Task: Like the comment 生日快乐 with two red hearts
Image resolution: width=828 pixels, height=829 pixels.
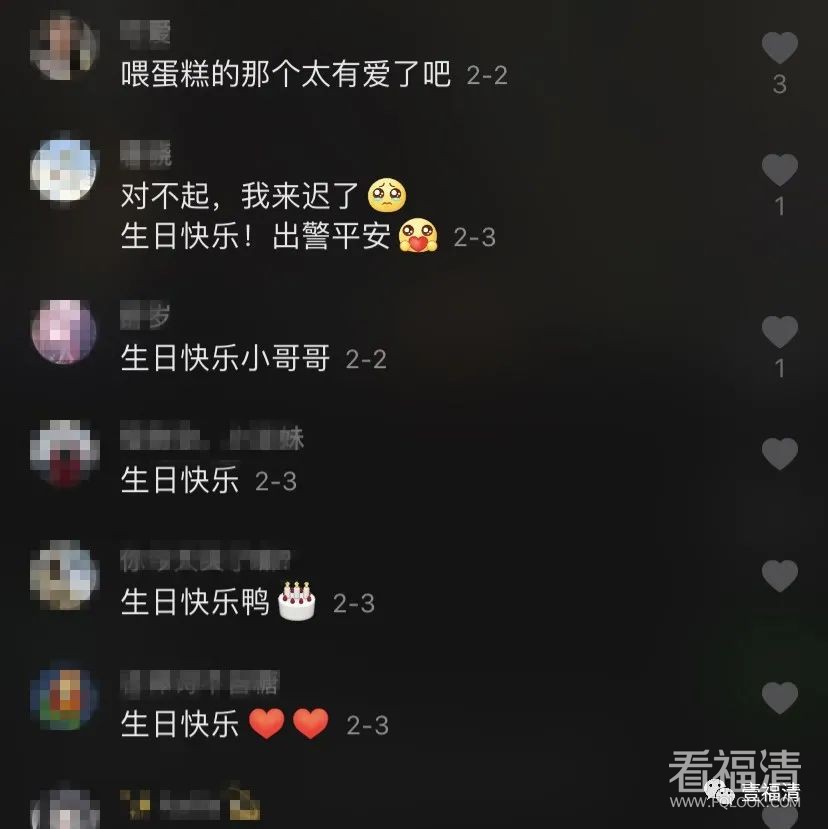Action: [780, 698]
